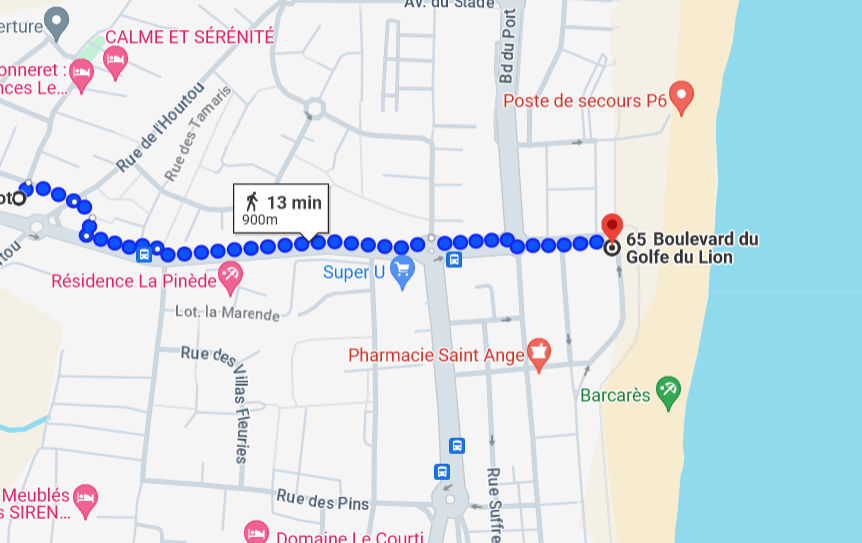Tap the Poste de secours P6 marker
Viewport: 862px width, 543px height.
click(x=682, y=97)
